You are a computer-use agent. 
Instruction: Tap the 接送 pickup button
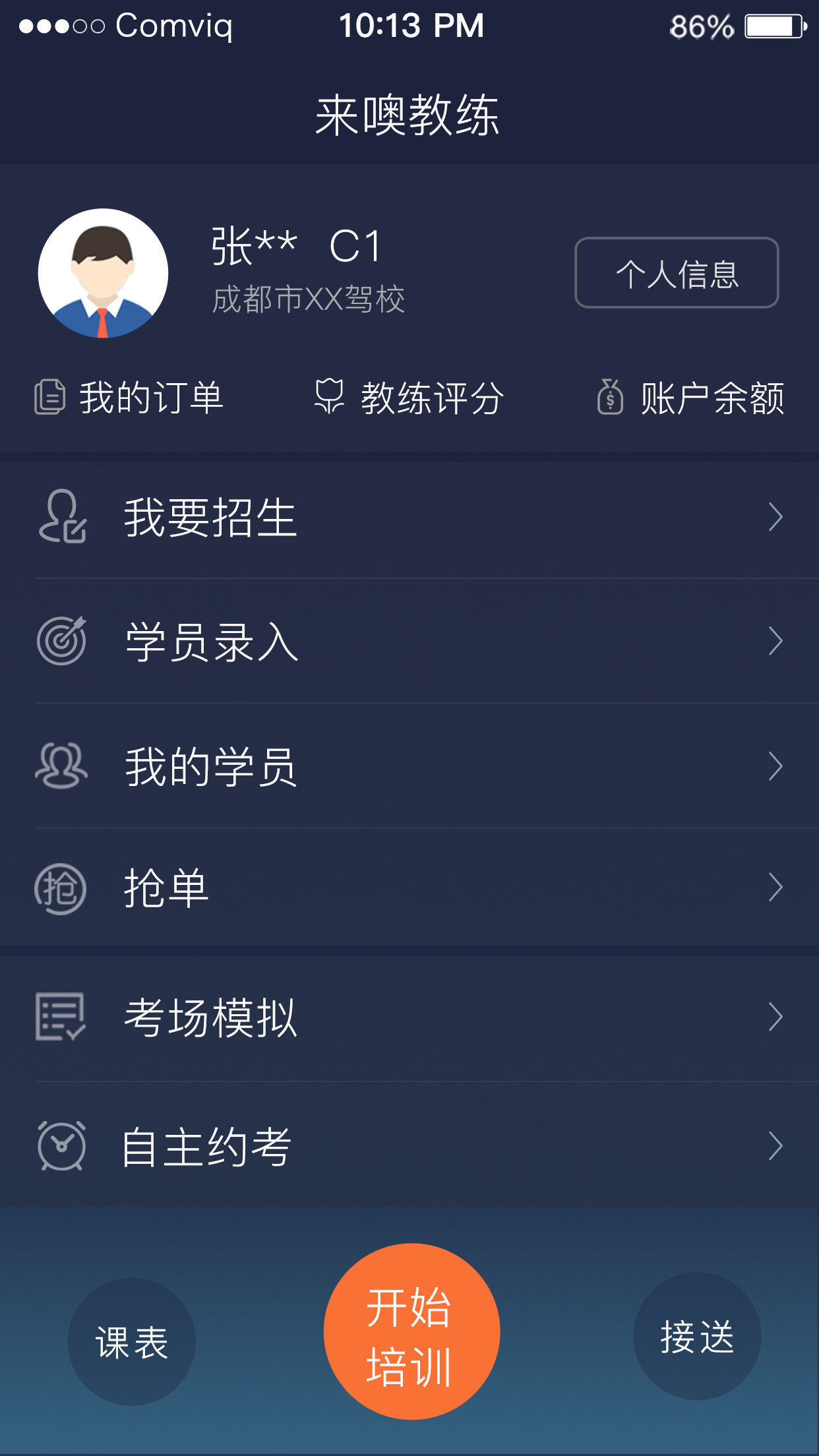coord(697,1337)
